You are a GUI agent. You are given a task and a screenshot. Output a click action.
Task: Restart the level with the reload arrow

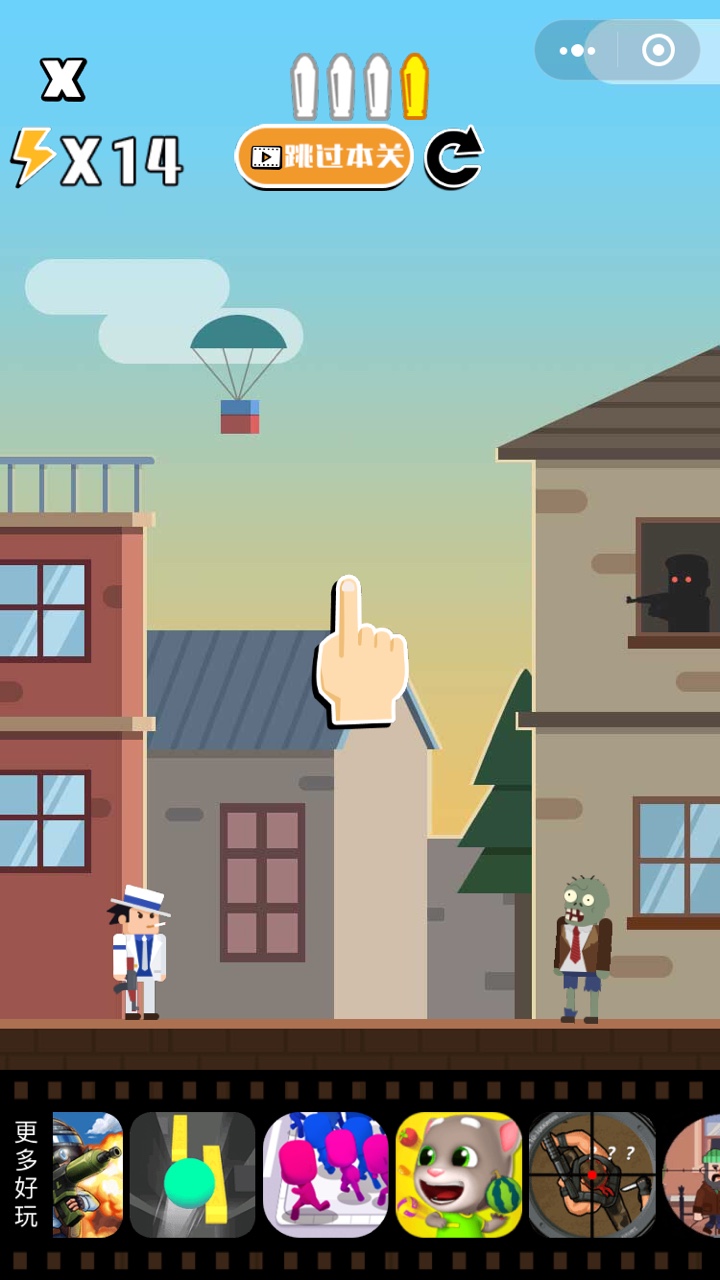pos(454,157)
